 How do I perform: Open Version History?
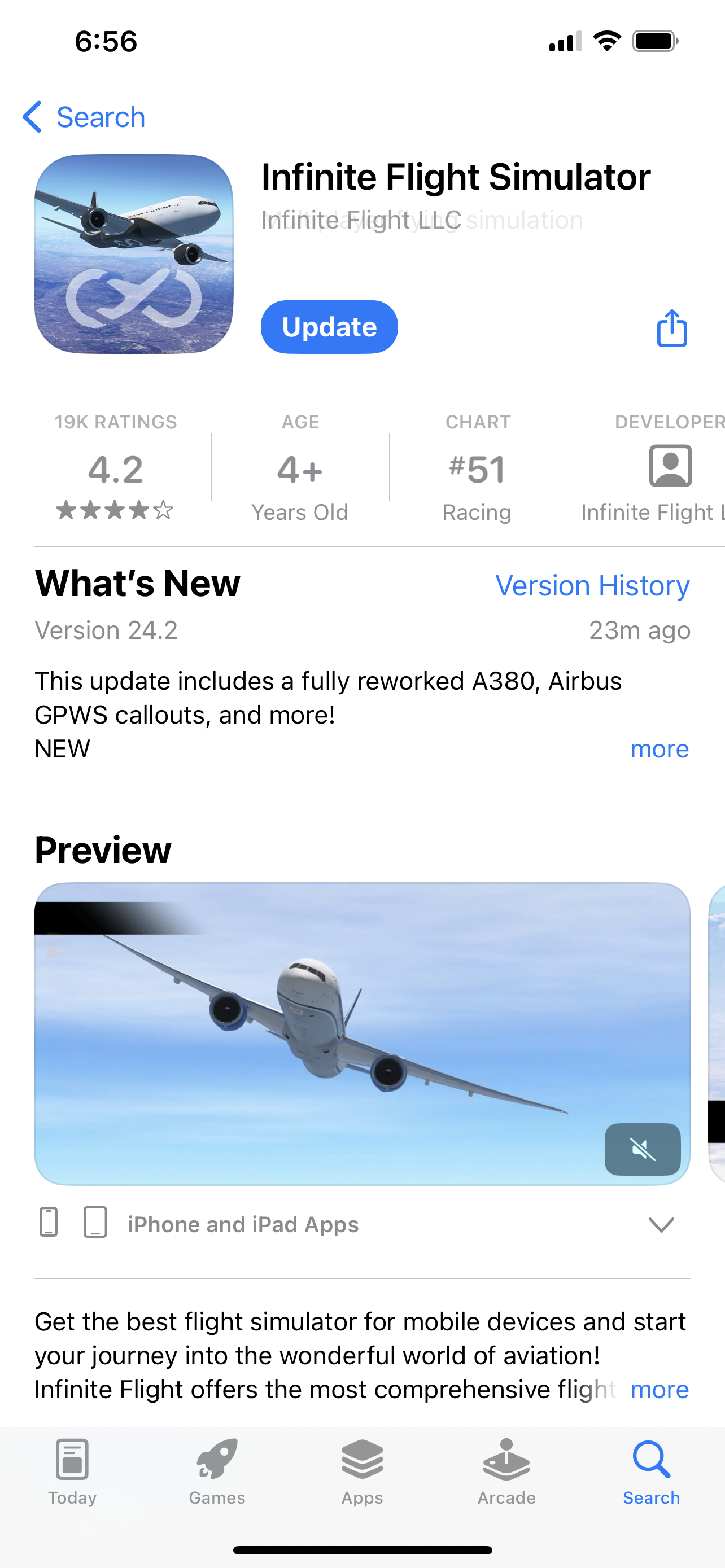(592, 585)
